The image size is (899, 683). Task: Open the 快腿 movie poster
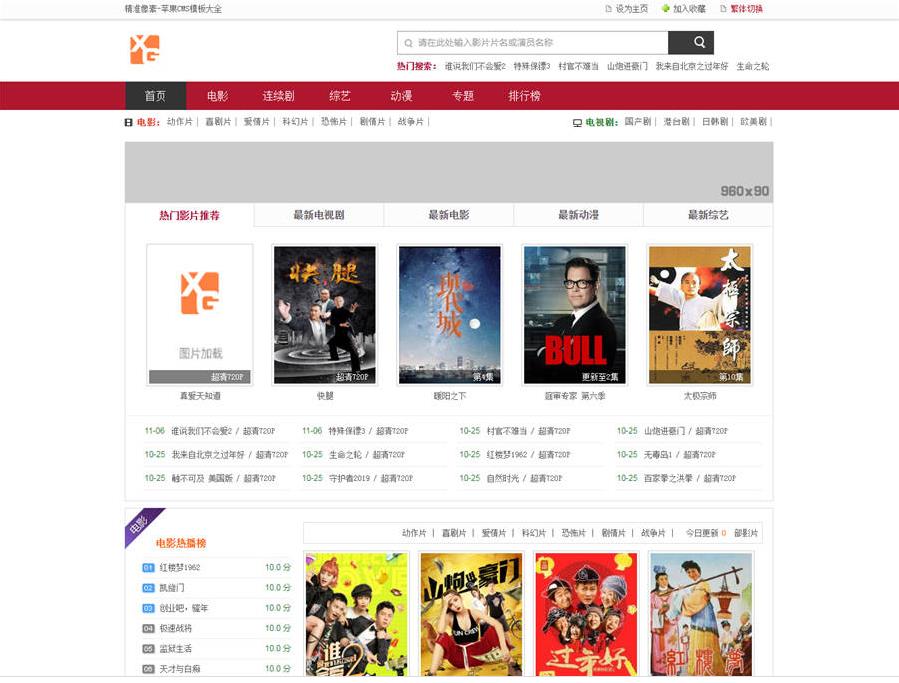point(324,314)
